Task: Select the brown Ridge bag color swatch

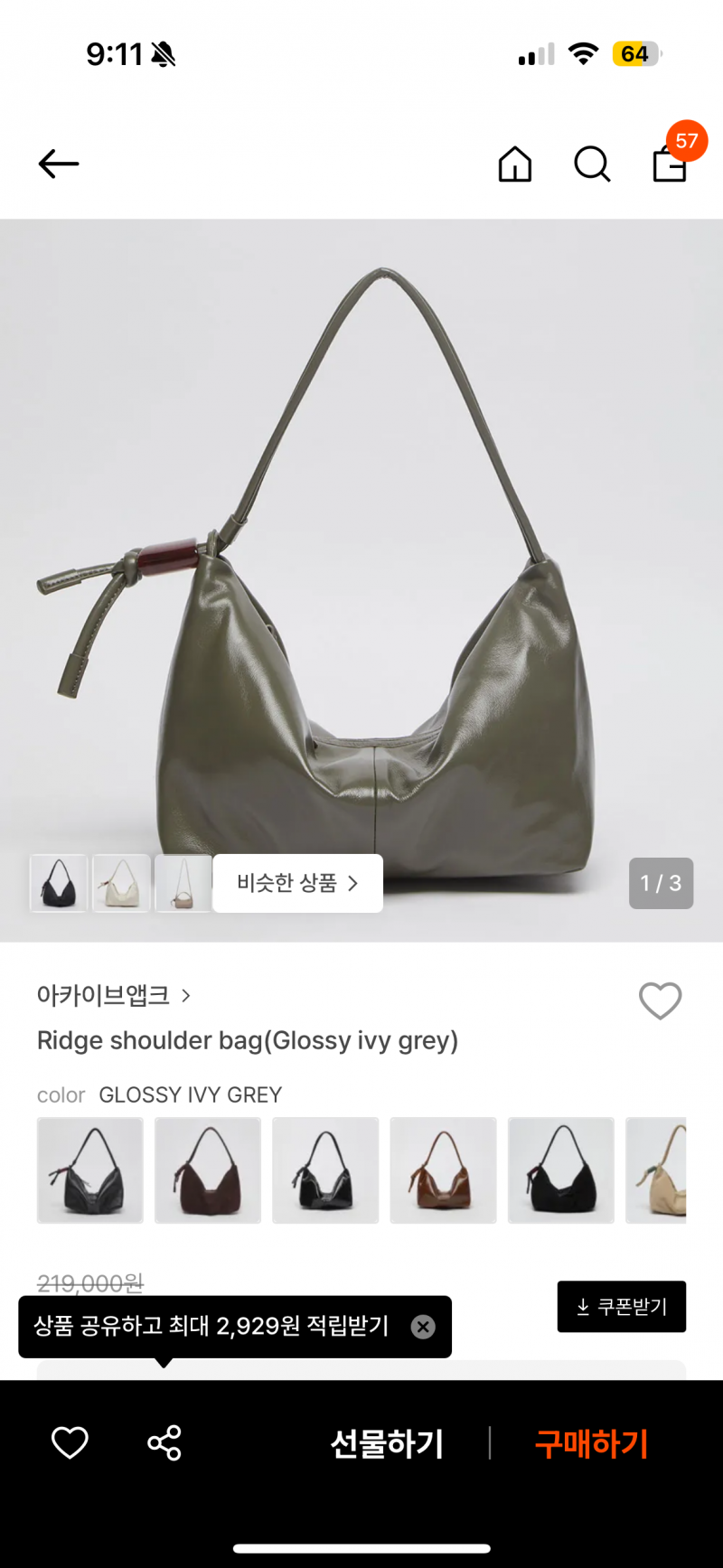Action: coord(208,1170)
